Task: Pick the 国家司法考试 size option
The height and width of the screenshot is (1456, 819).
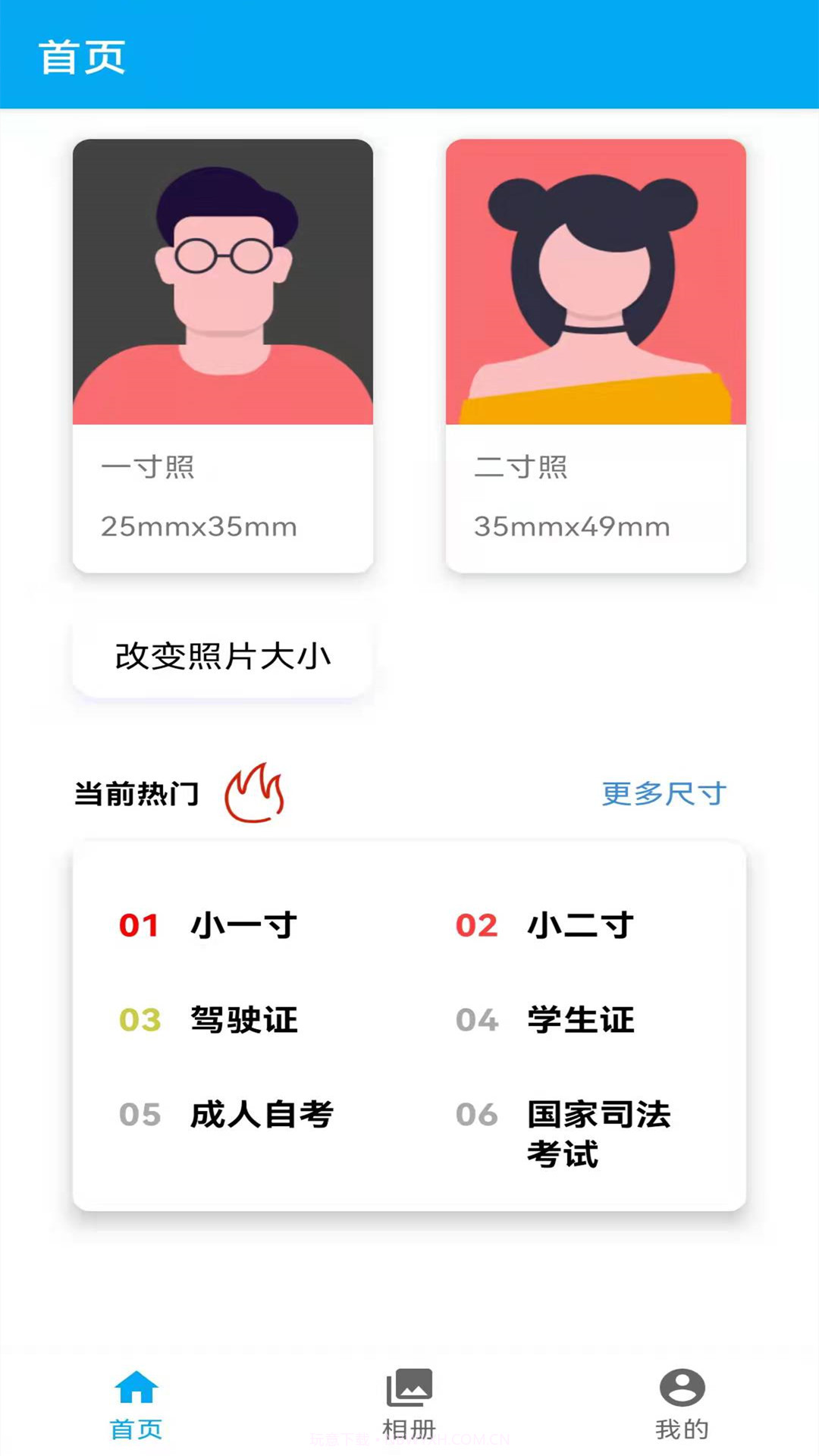Action: pos(598,1134)
